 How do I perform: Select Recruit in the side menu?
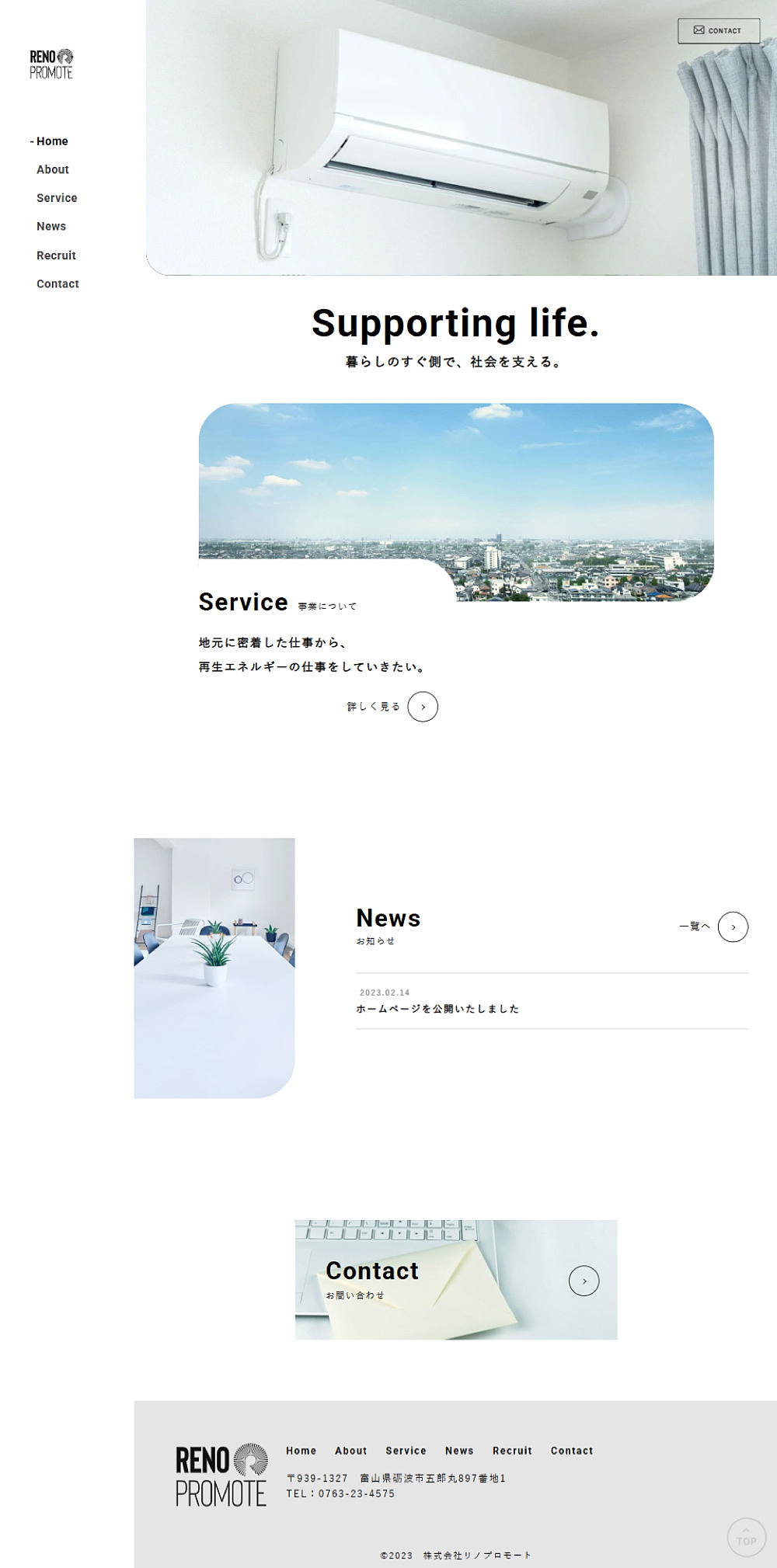[x=56, y=256]
